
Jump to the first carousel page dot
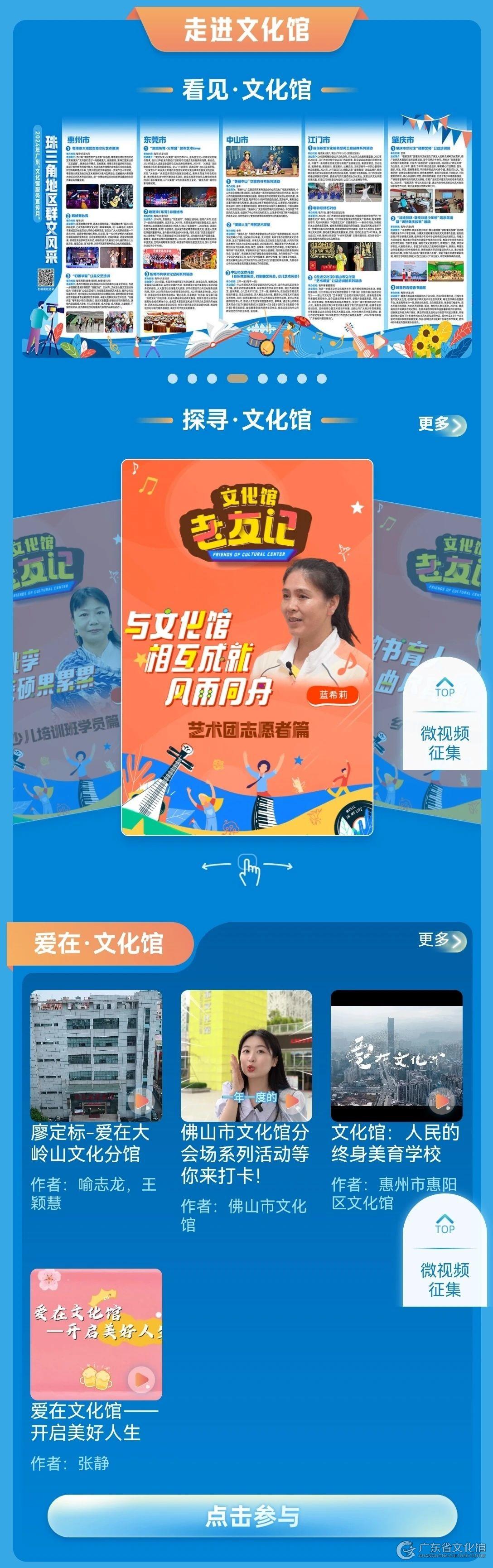(172, 379)
